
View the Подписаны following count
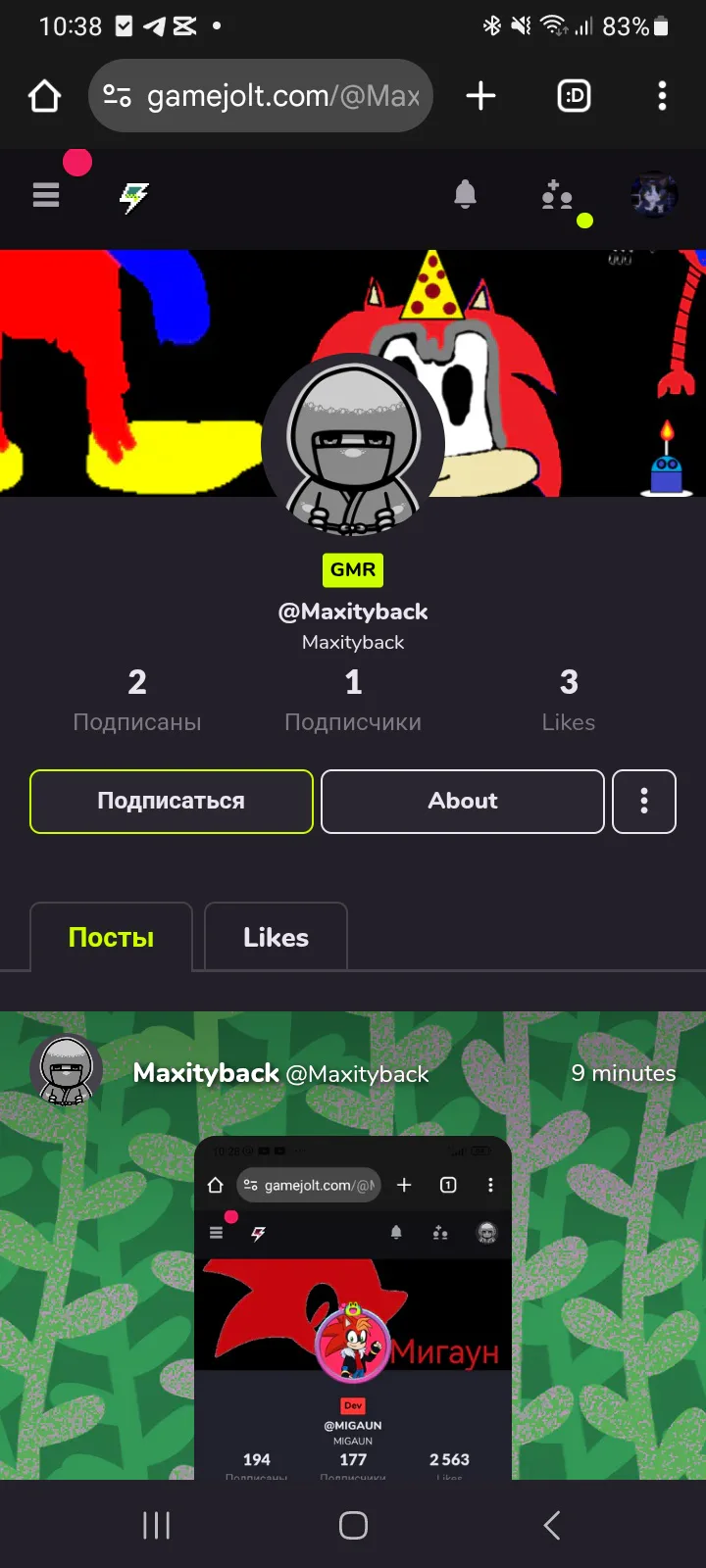pyautogui.click(x=137, y=701)
